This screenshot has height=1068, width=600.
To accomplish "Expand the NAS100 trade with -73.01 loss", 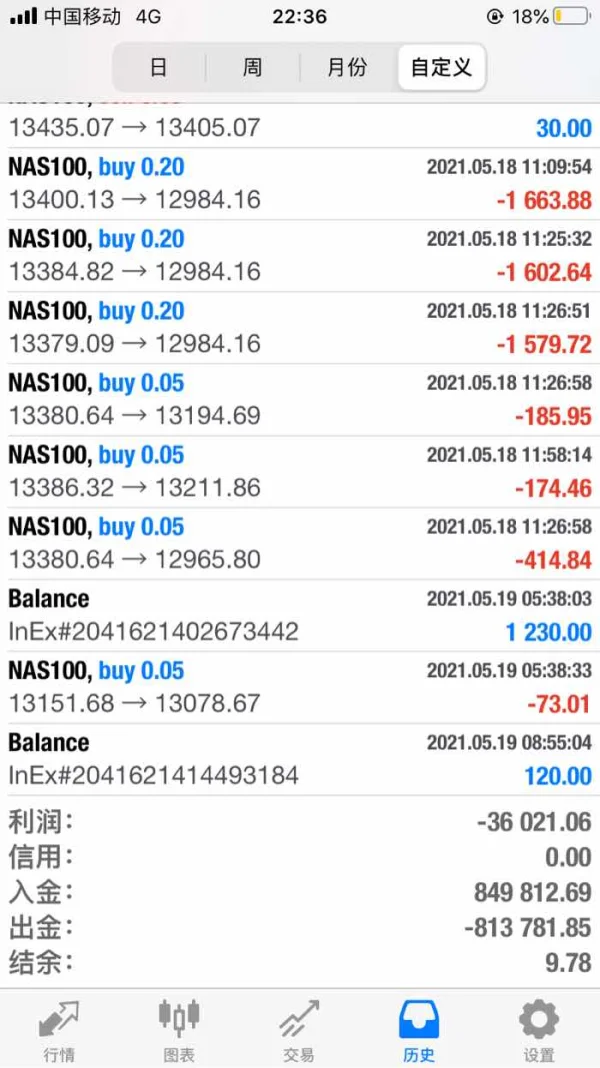I will 300,688.
